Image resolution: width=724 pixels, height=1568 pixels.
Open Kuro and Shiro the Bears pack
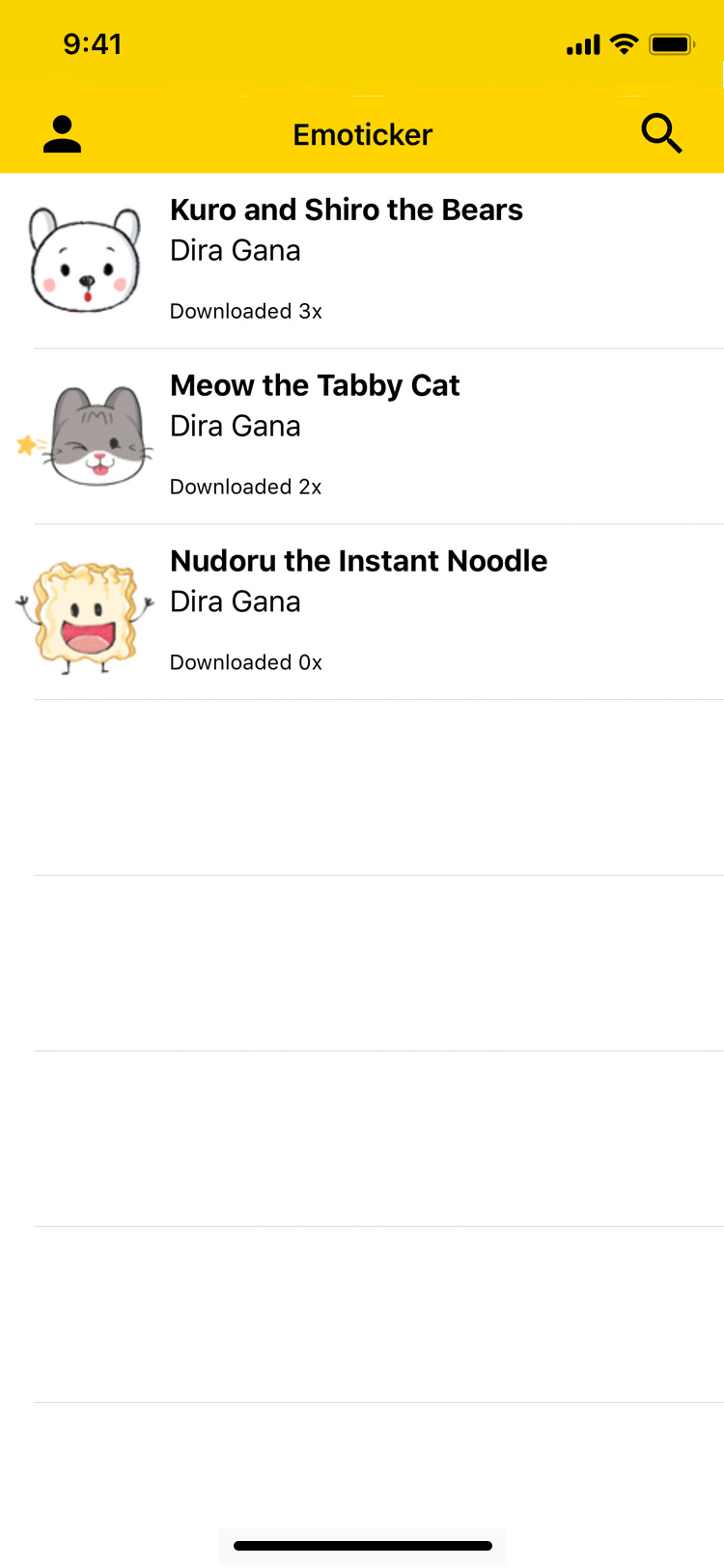(346, 210)
